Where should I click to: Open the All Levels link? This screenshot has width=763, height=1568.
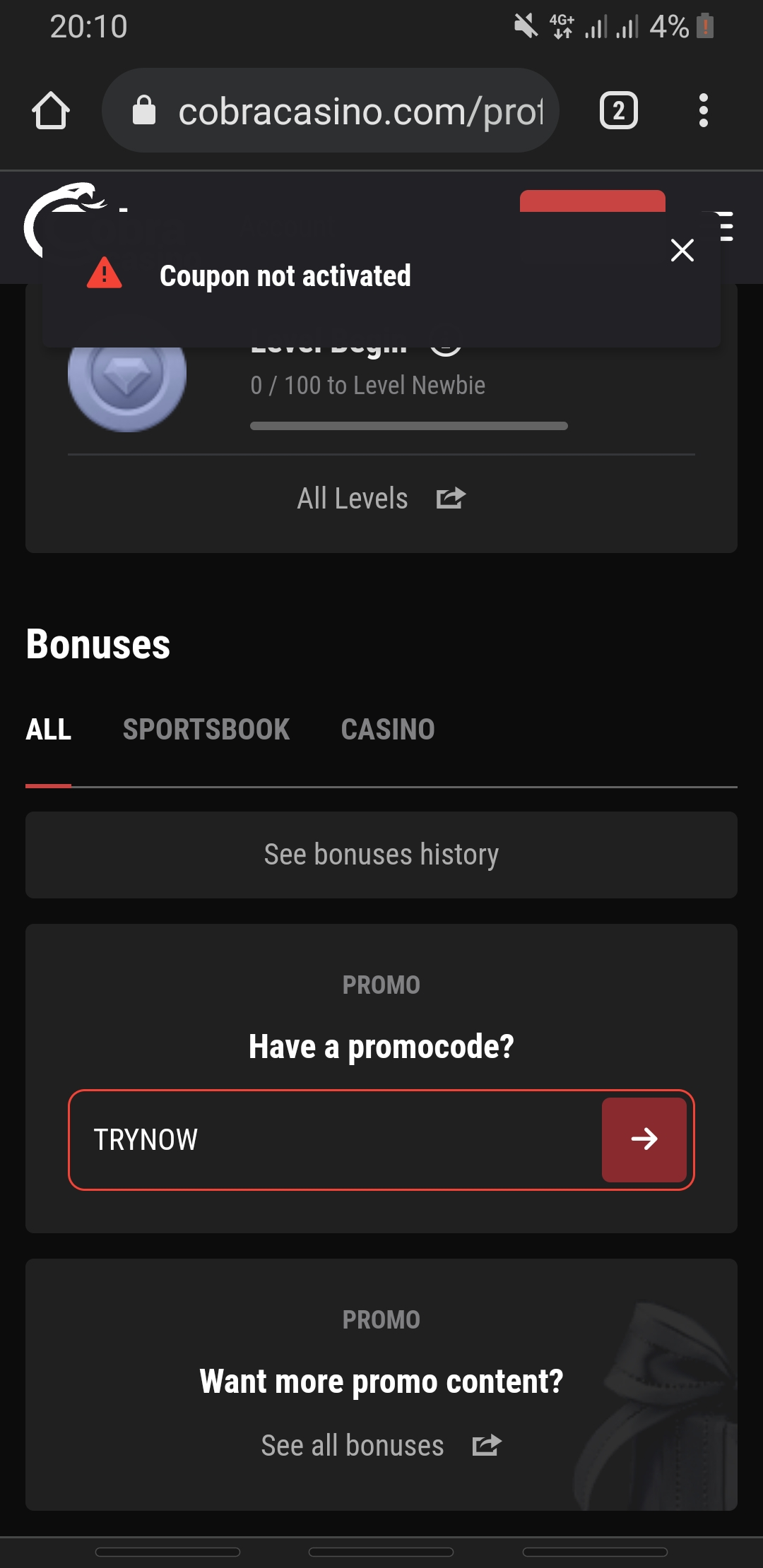381,499
